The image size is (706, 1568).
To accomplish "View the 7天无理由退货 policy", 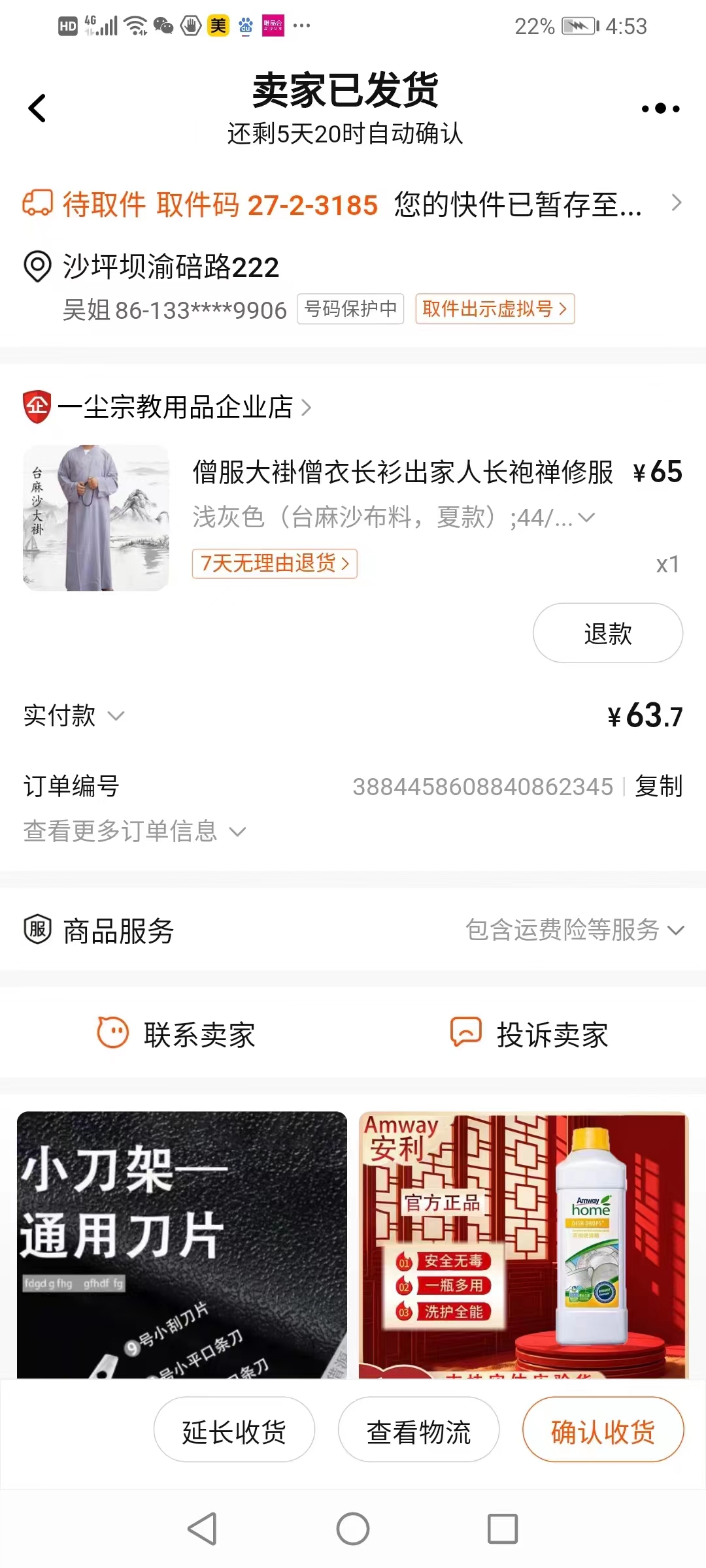I will (275, 563).
